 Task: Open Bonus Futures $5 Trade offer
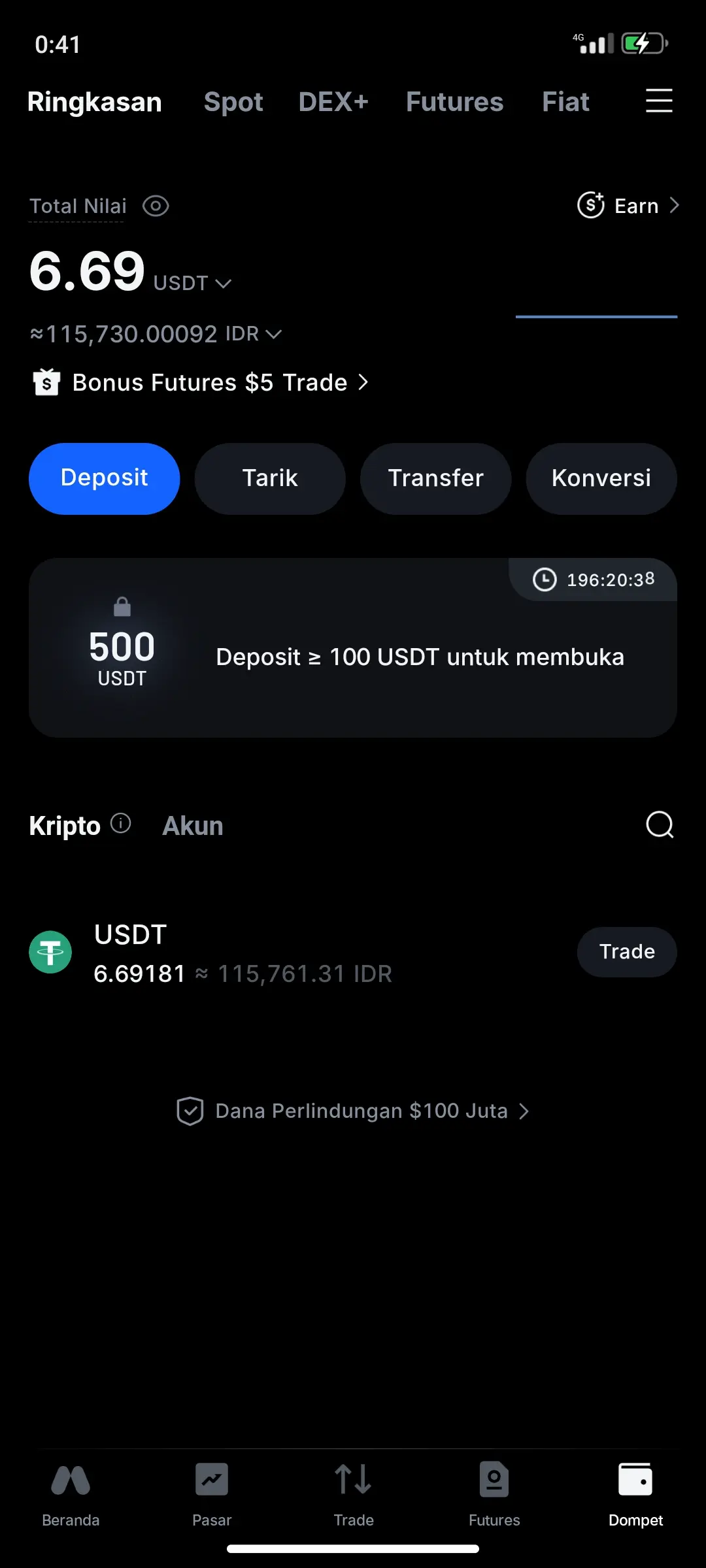[209, 382]
